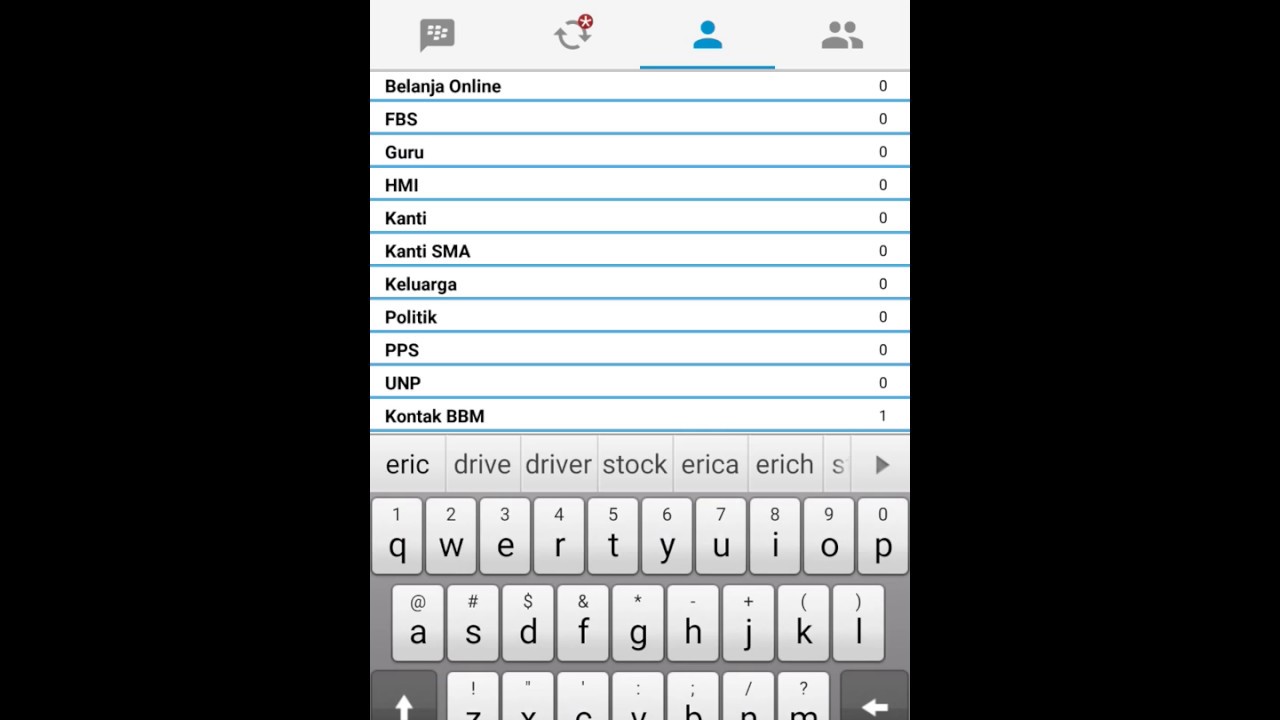Show more keyboard suggestions arrow
The width and height of the screenshot is (1280, 720).
point(881,464)
